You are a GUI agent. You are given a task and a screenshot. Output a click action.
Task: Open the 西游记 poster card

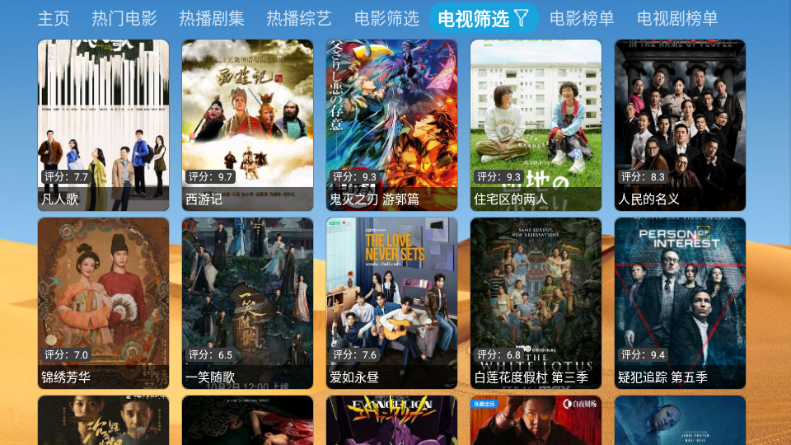pos(247,125)
